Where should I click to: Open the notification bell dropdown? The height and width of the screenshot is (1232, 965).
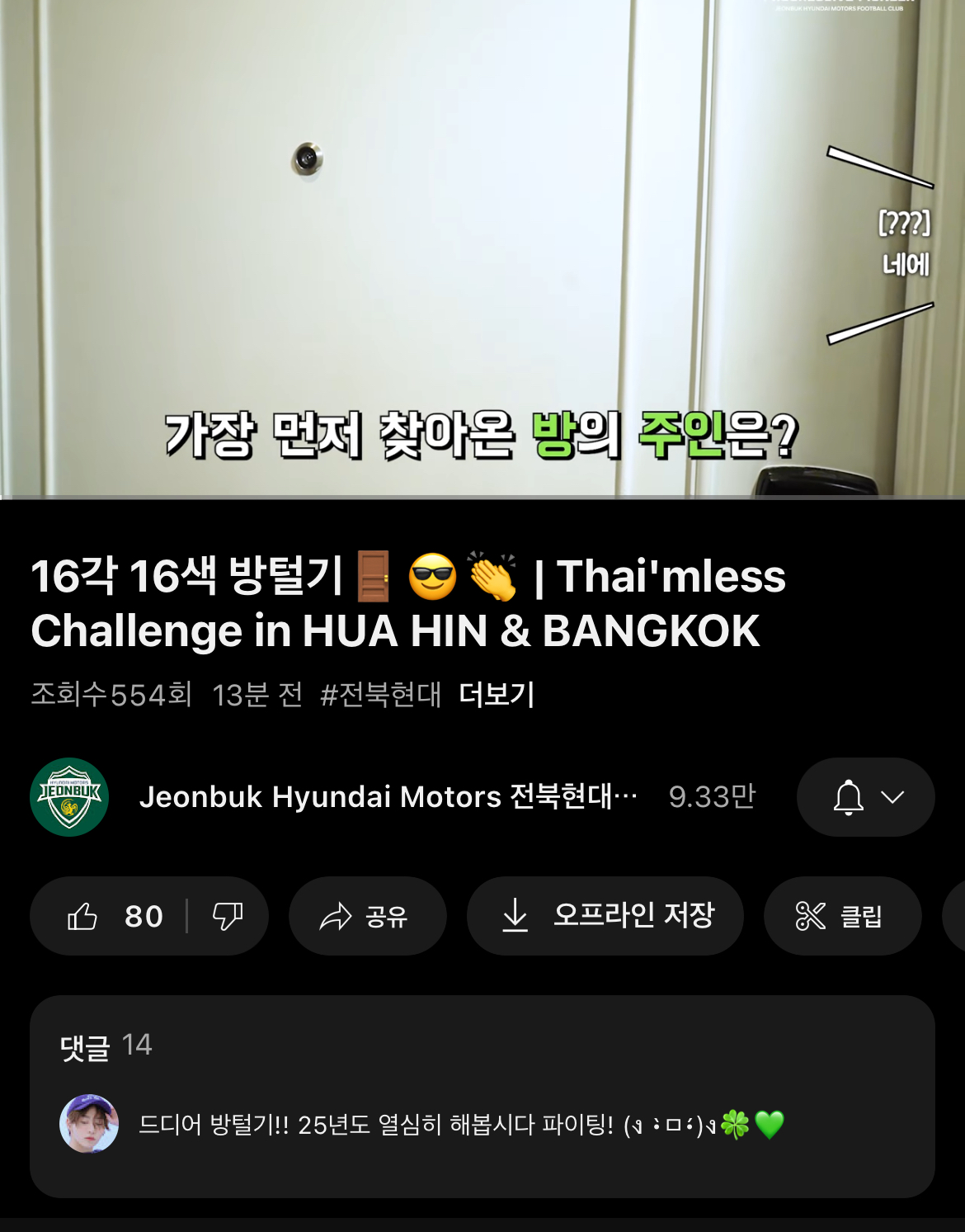865,797
